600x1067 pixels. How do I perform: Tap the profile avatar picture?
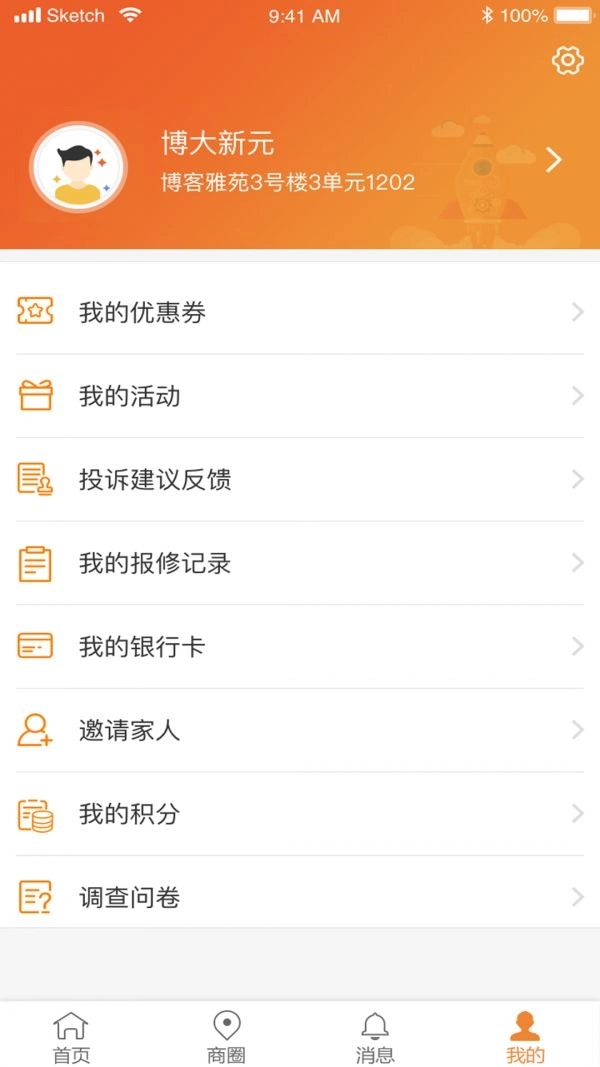tap(78, 169)
